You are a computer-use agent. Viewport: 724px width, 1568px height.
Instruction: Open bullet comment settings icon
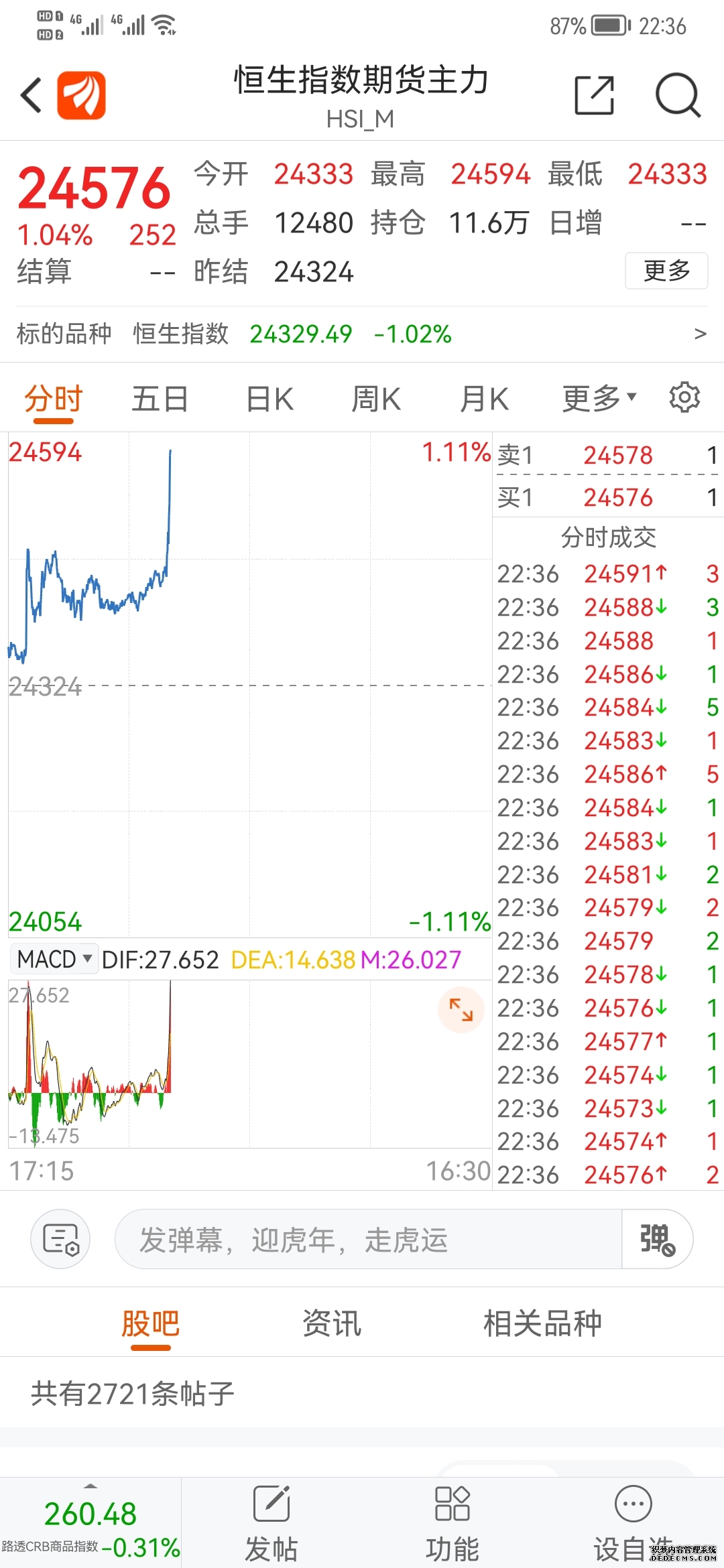tap(61, 1239)
